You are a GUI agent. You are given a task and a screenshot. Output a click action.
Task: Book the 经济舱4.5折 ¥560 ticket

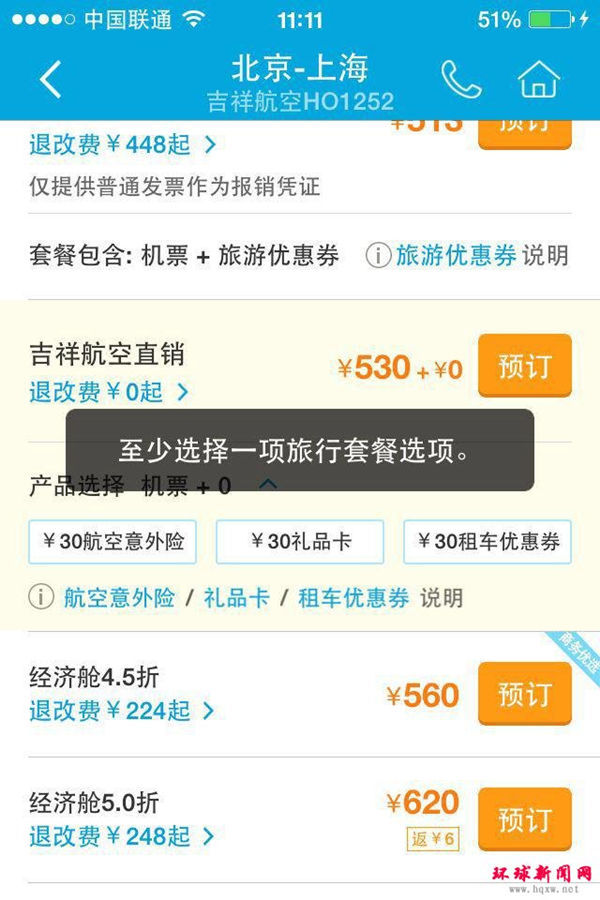coord(524,694)
